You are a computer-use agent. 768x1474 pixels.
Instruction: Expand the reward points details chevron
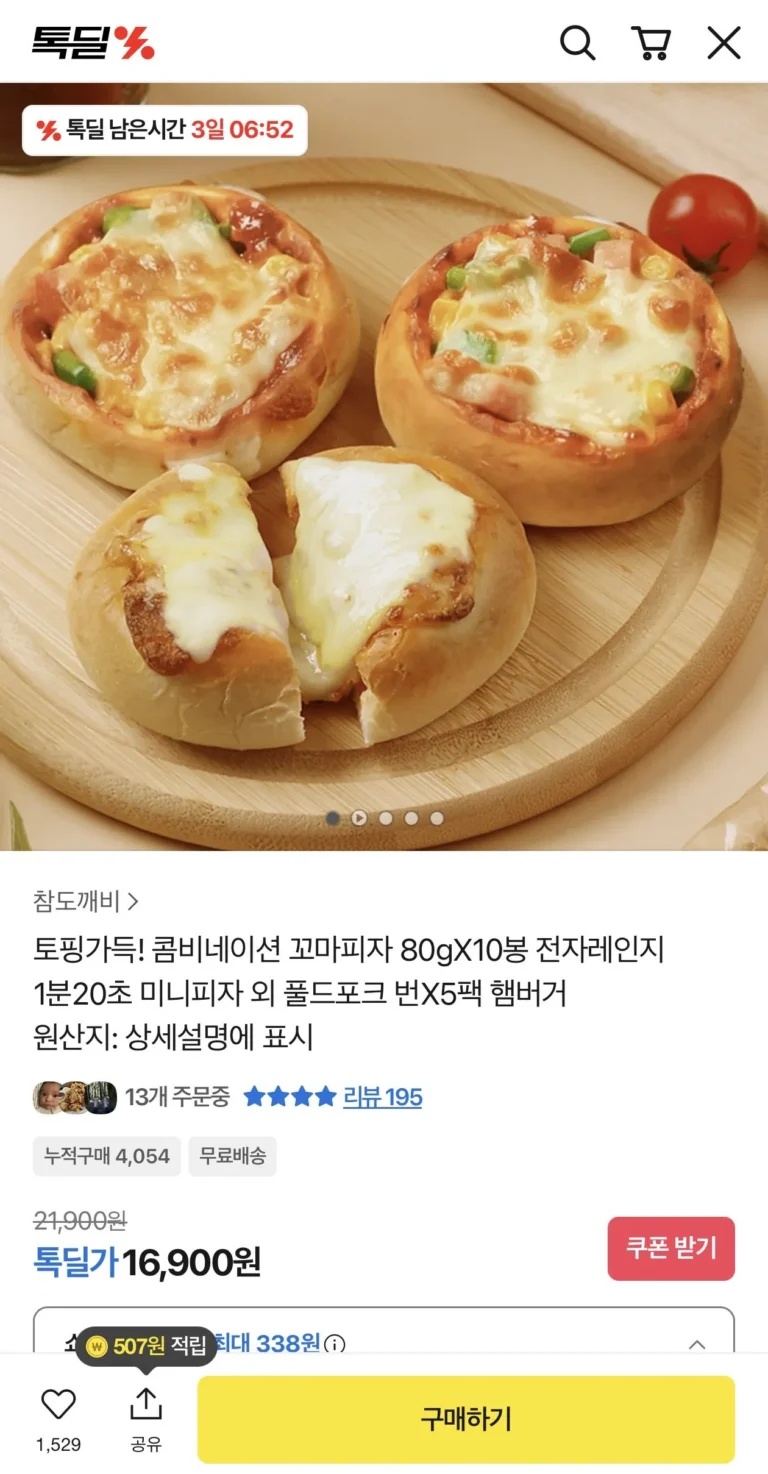tap(698, 1343)
